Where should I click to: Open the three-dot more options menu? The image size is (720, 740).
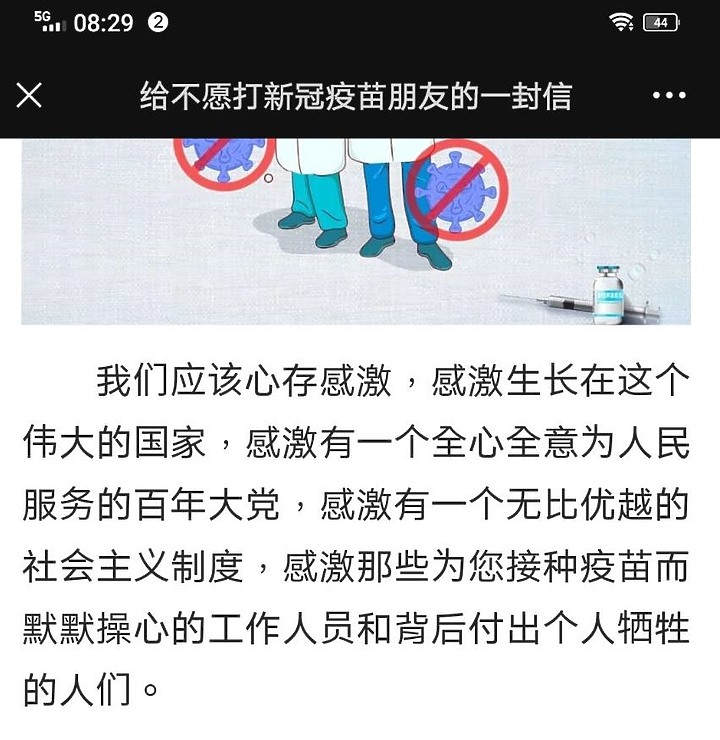[x=669, y=96]
